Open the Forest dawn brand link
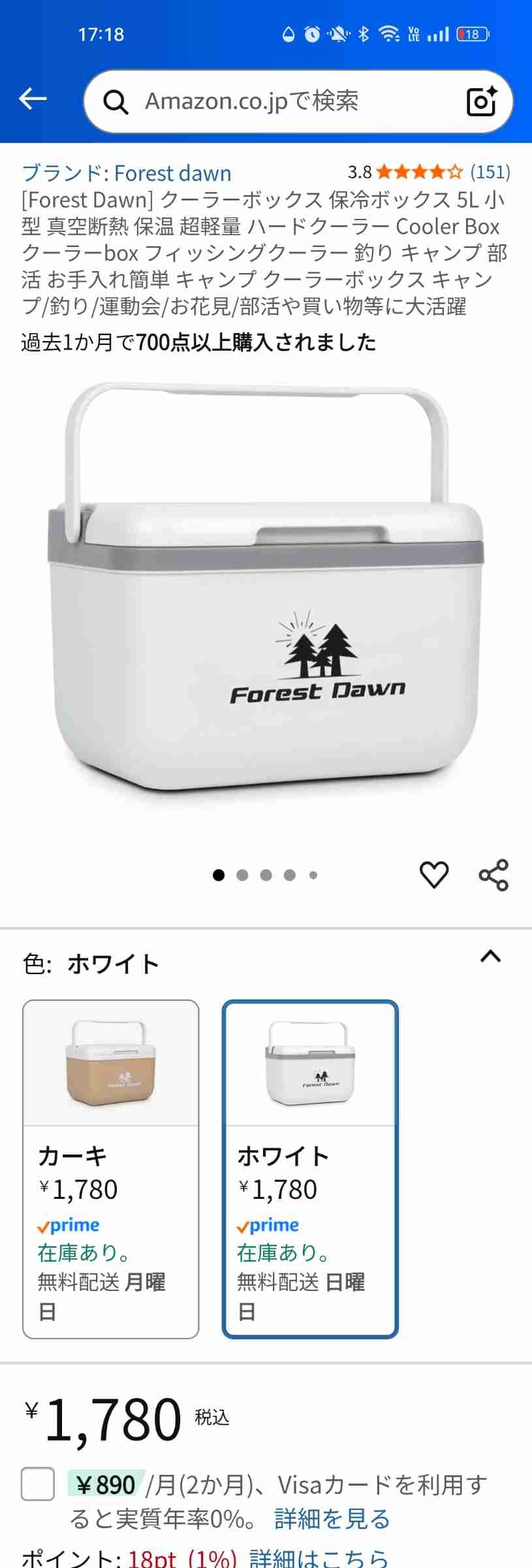The image size is (532, 1568). 127,173
